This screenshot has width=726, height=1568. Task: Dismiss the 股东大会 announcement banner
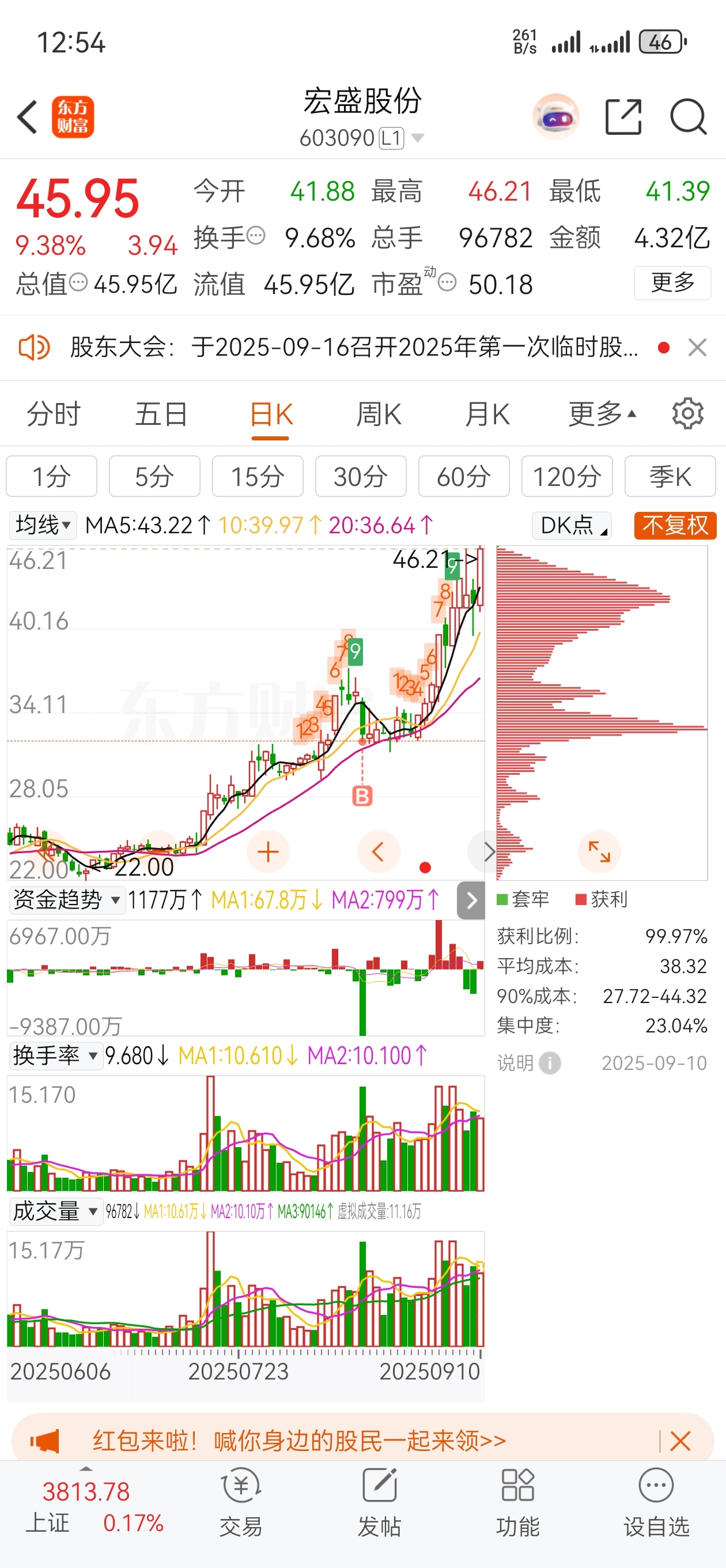coord(697,348)
